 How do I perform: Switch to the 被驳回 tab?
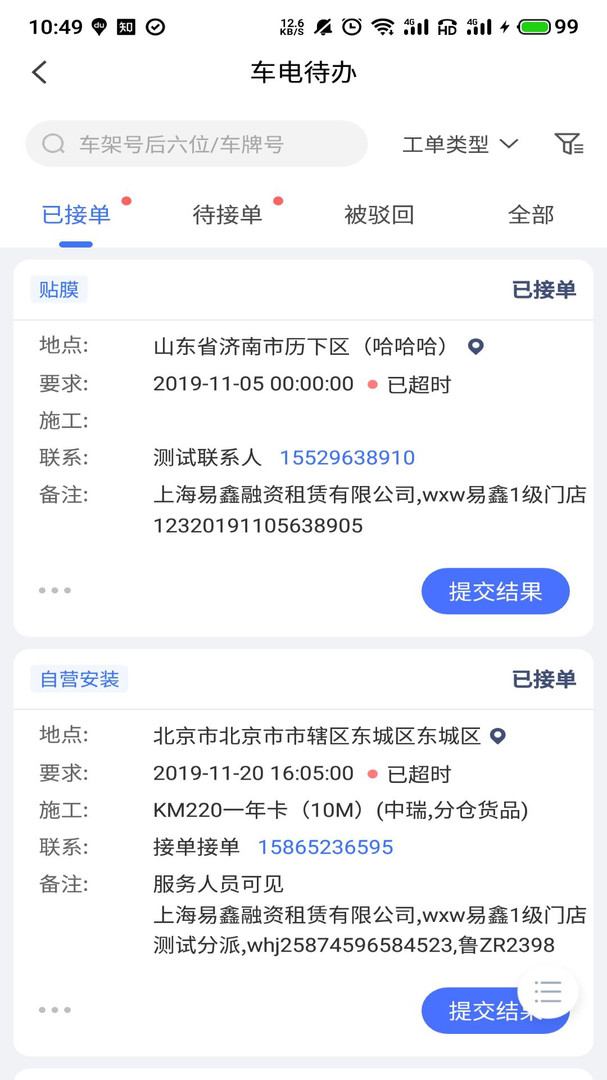point(379,215)
